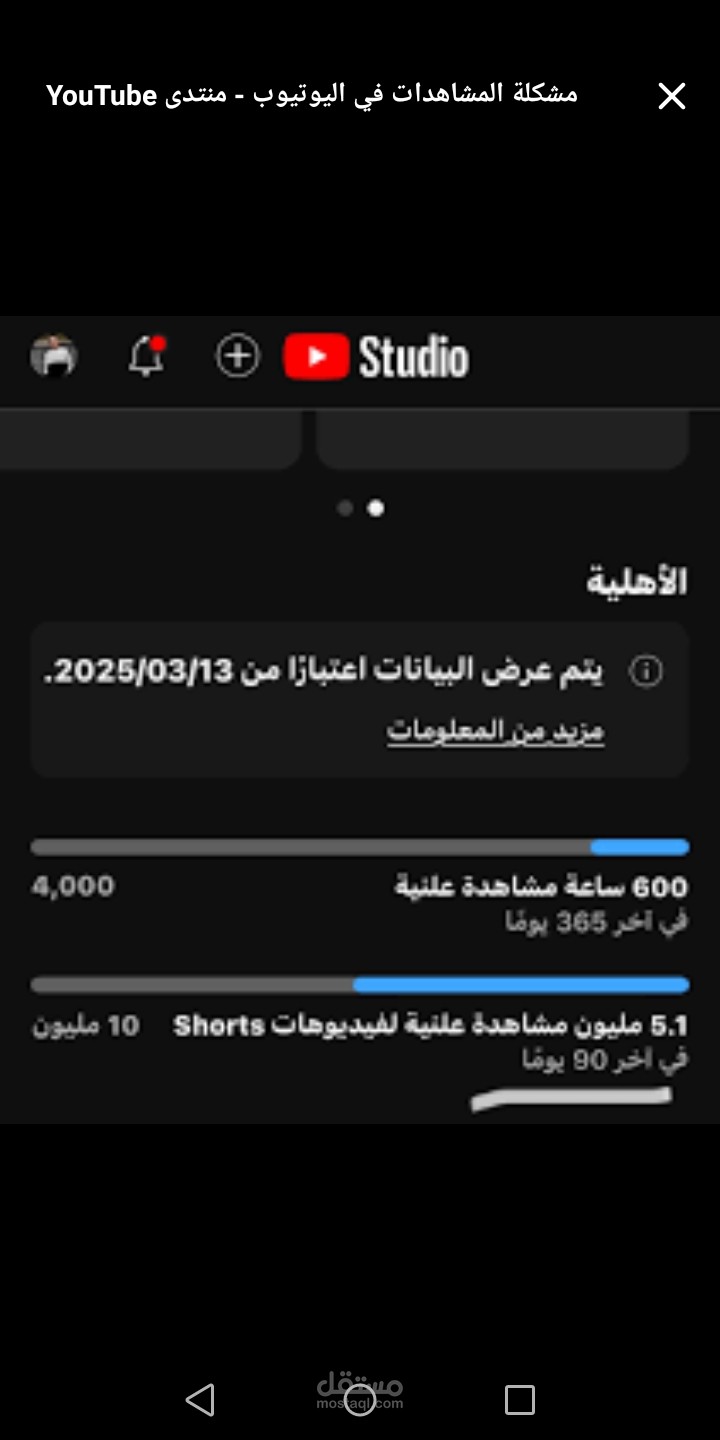This screenshot has height=1440, width=720.
Task: Go back using the system back button
Action: click(200, 1399)
